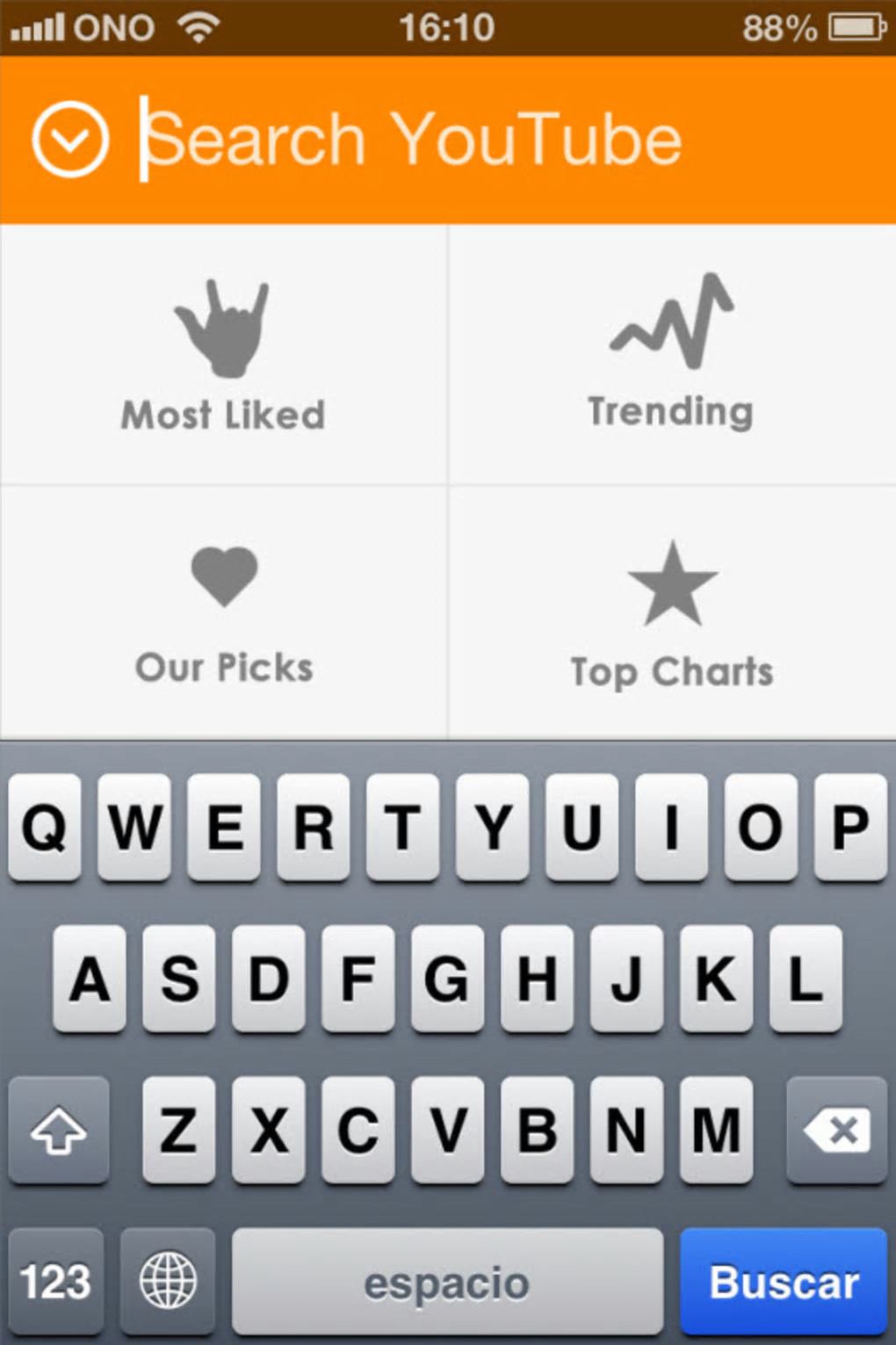Toggle the shift key
896x1345 pixels.
(59, 1130)
